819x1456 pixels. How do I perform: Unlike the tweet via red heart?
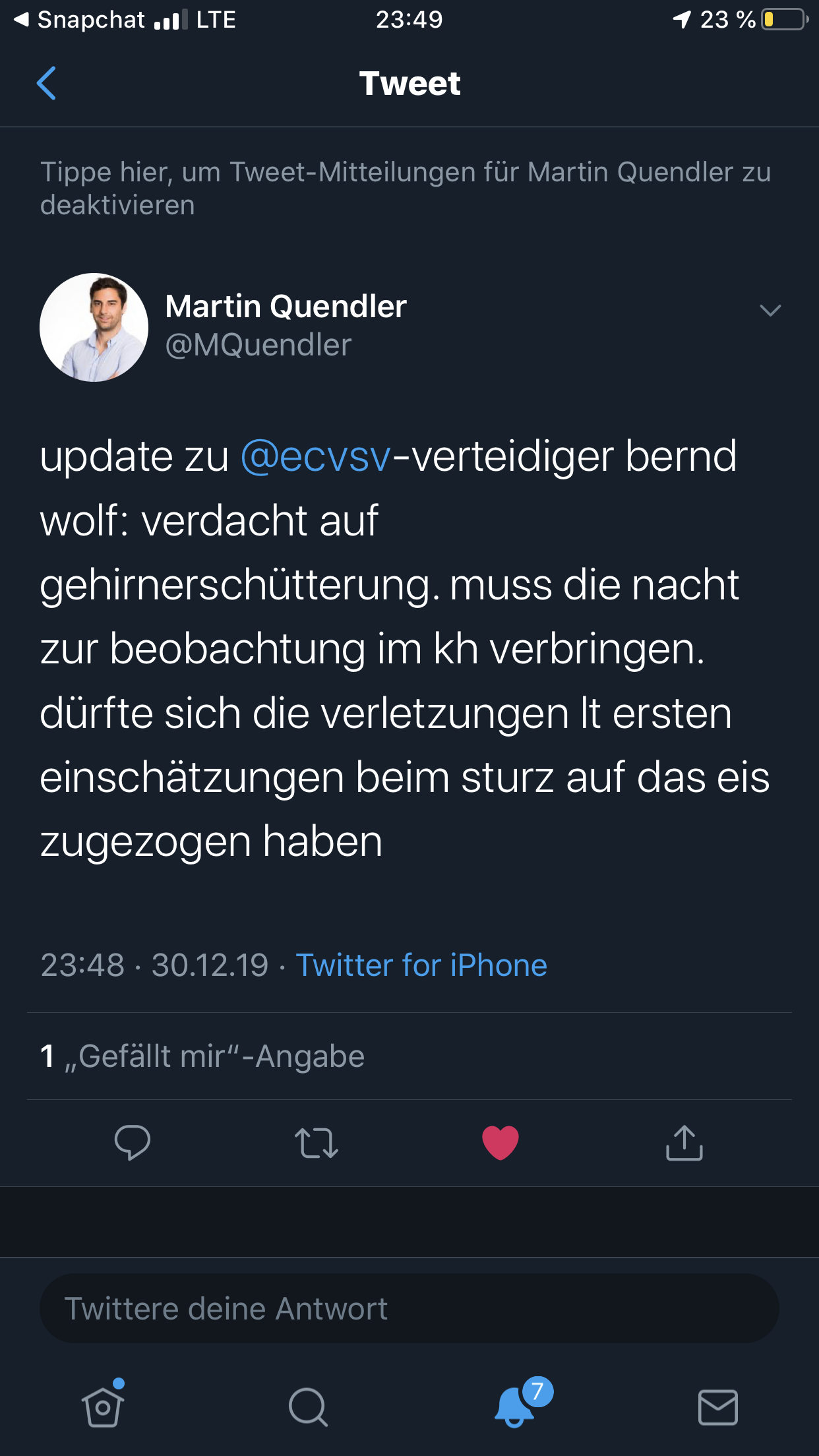click(501, 1143)
